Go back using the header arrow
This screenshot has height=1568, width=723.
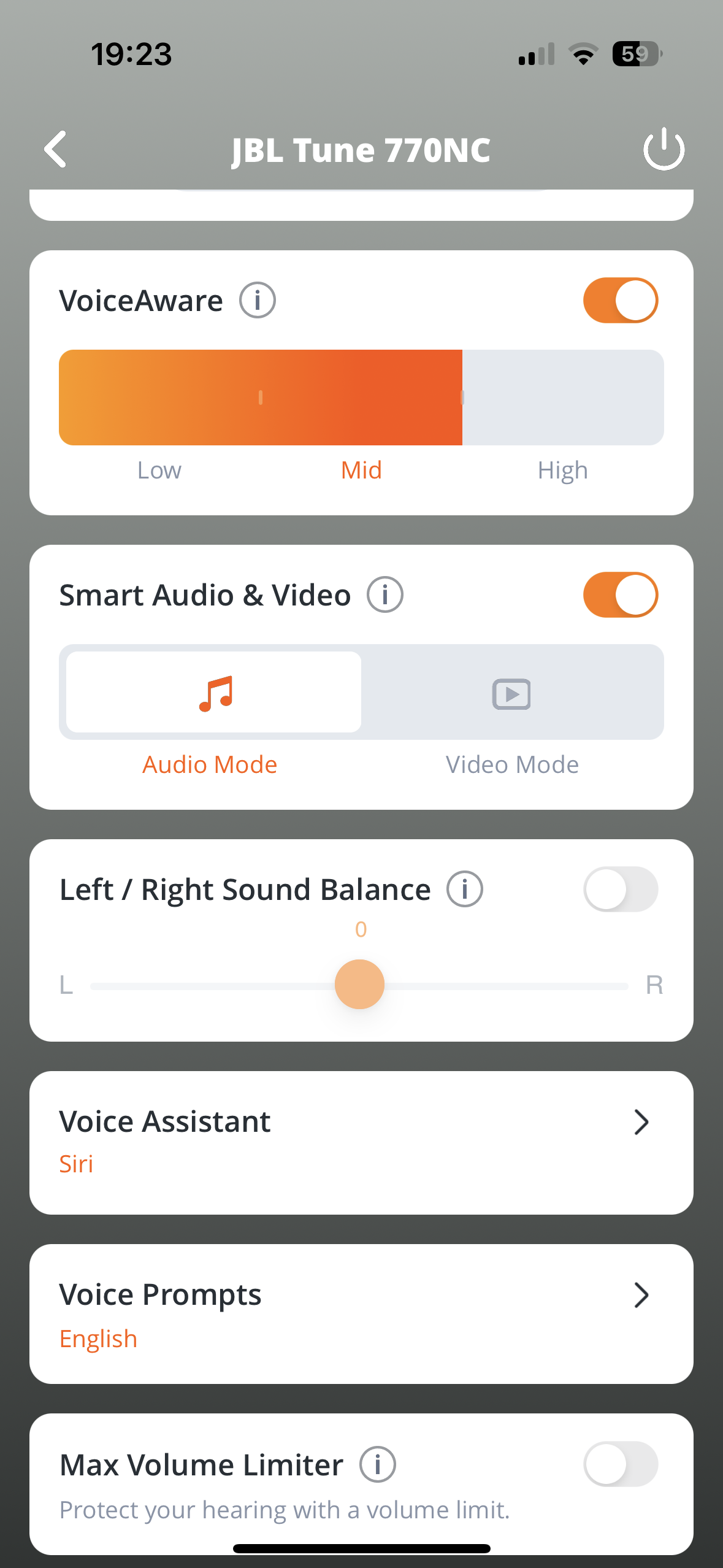coord(55,149)
